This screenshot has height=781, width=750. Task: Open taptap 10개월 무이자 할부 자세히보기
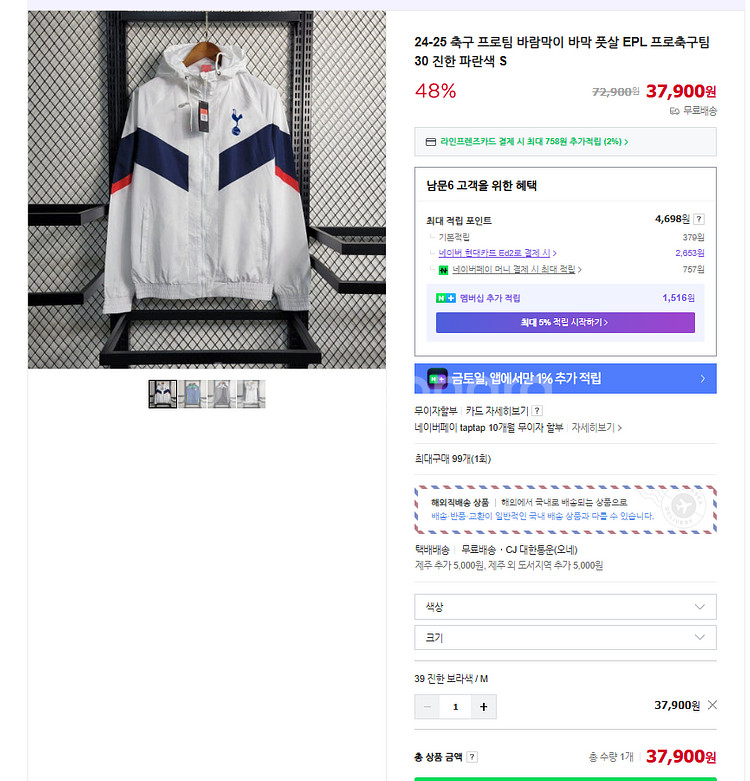[x=596, y=427]
